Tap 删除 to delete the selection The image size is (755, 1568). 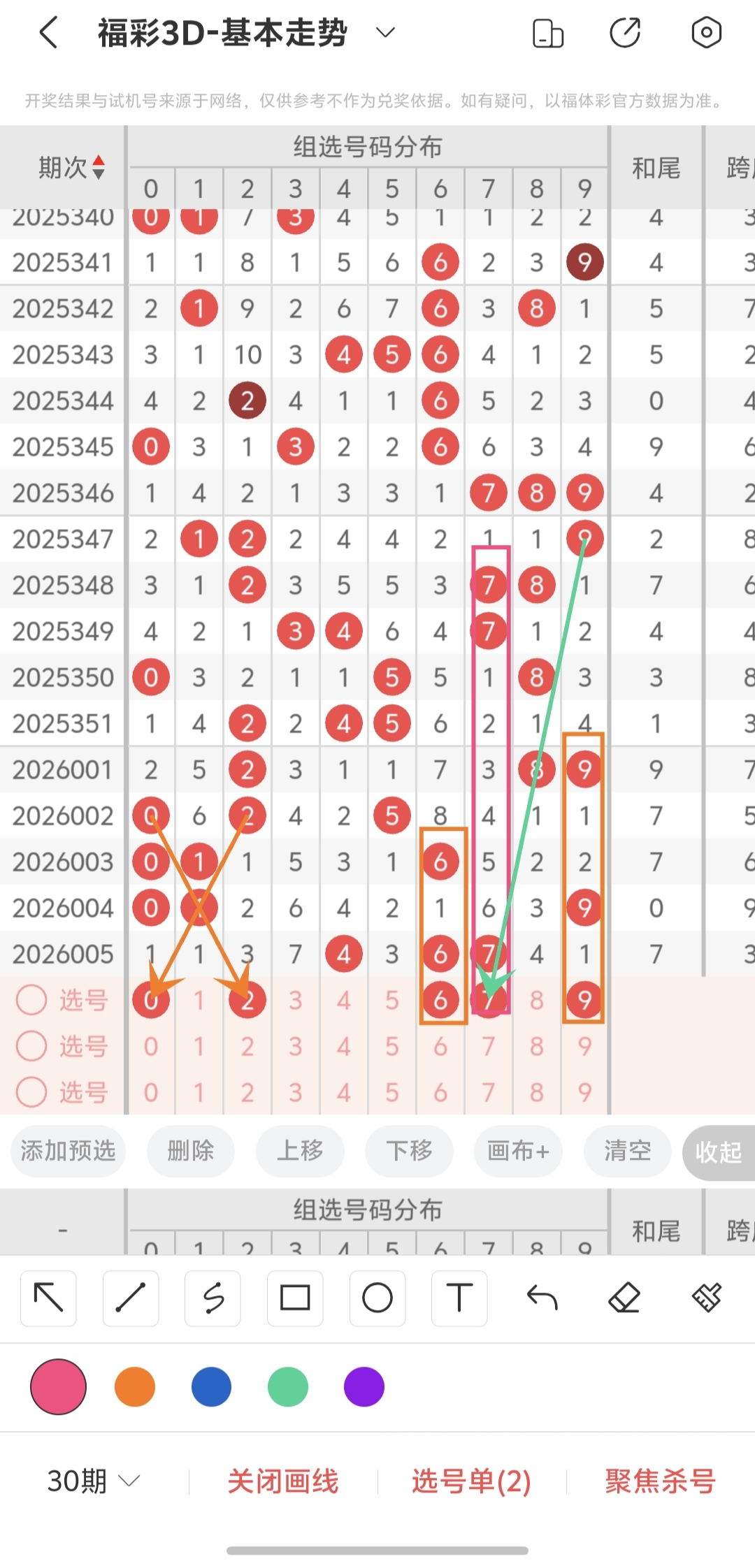[190, 1151]
